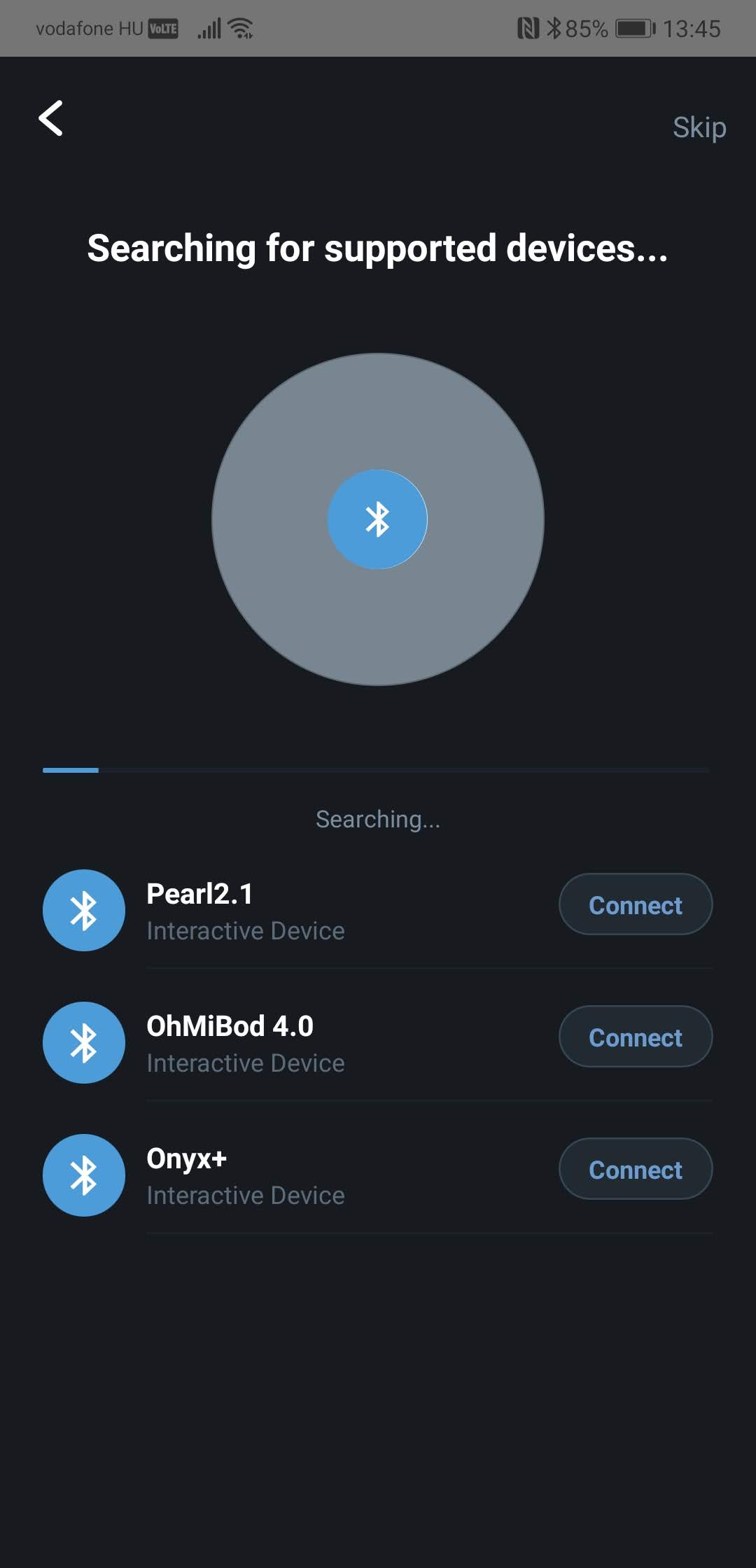756x1568 pixels.
Task: Tap the search progress bar
Action: click(378, 770)
